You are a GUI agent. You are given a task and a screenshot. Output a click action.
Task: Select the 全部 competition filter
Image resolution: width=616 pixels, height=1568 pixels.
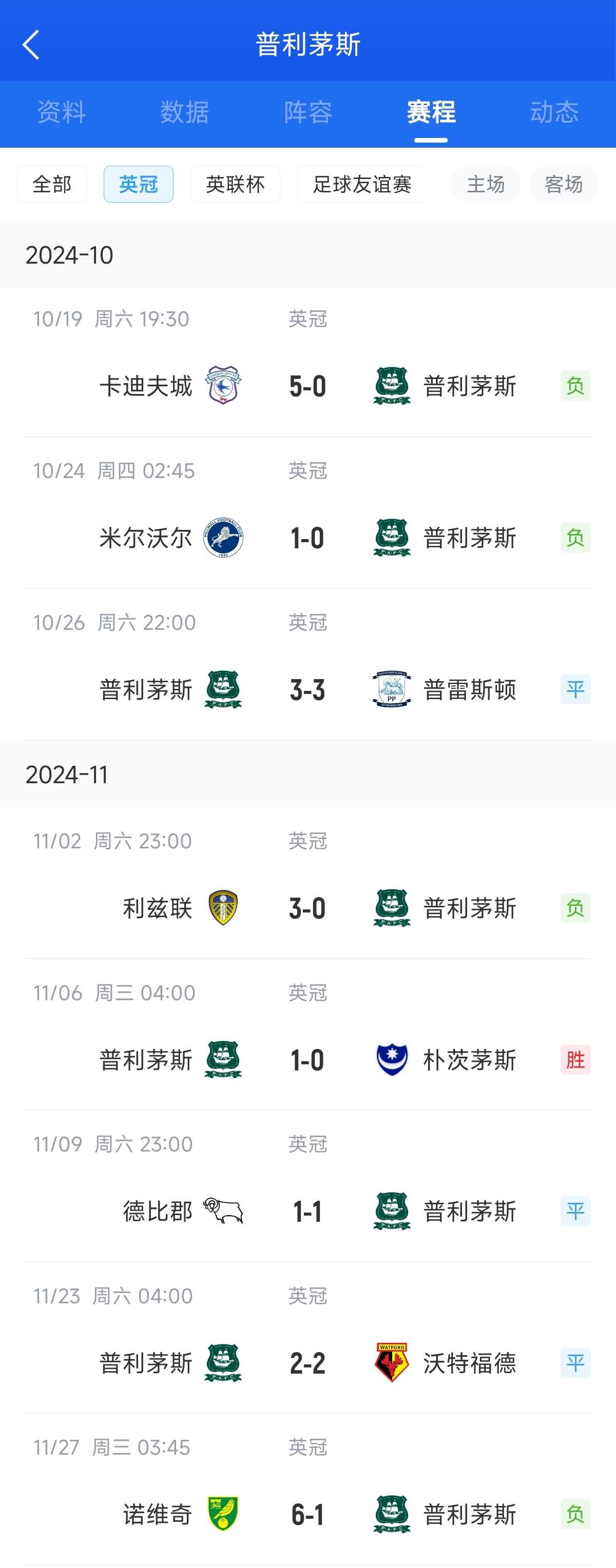pos(52,184)
